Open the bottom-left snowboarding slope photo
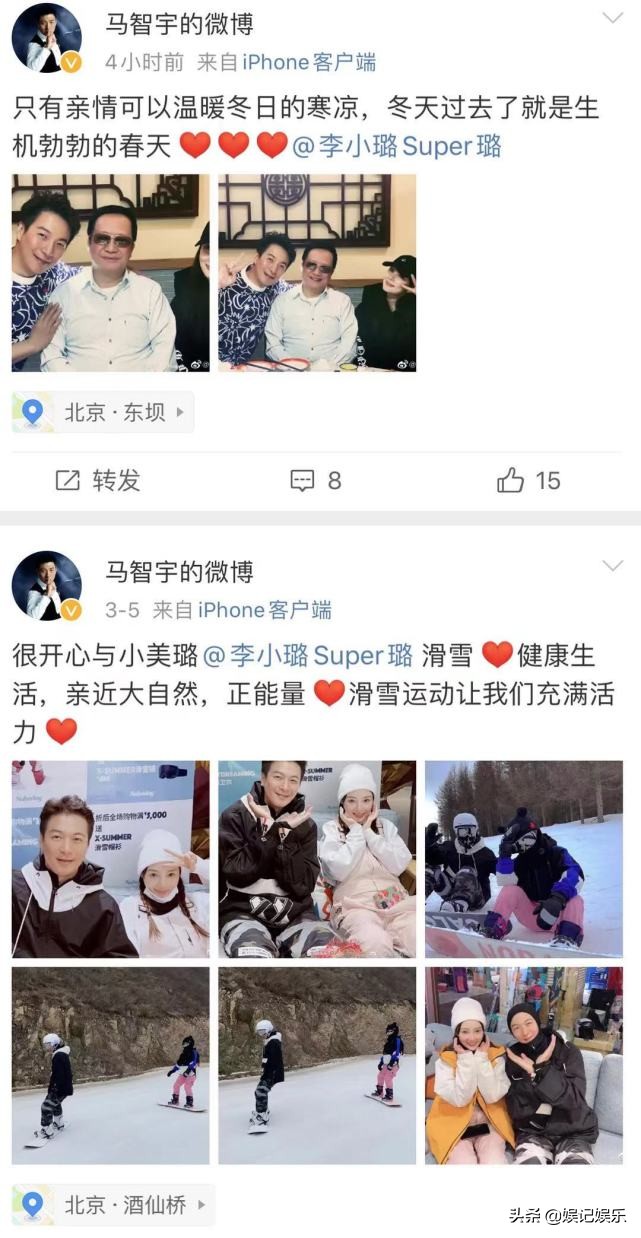 click(x=110, y=1065)
